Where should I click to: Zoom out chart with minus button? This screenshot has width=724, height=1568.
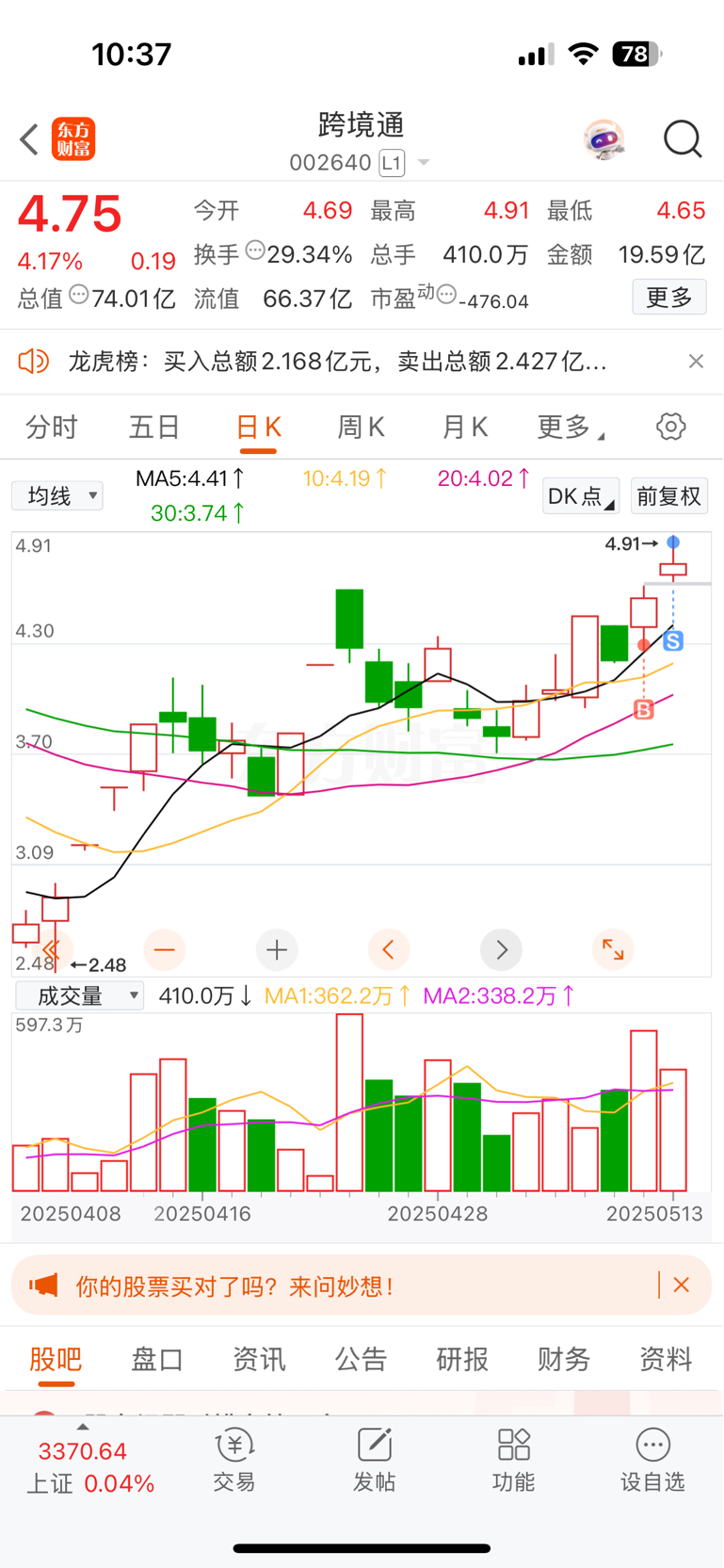point(165,950)
